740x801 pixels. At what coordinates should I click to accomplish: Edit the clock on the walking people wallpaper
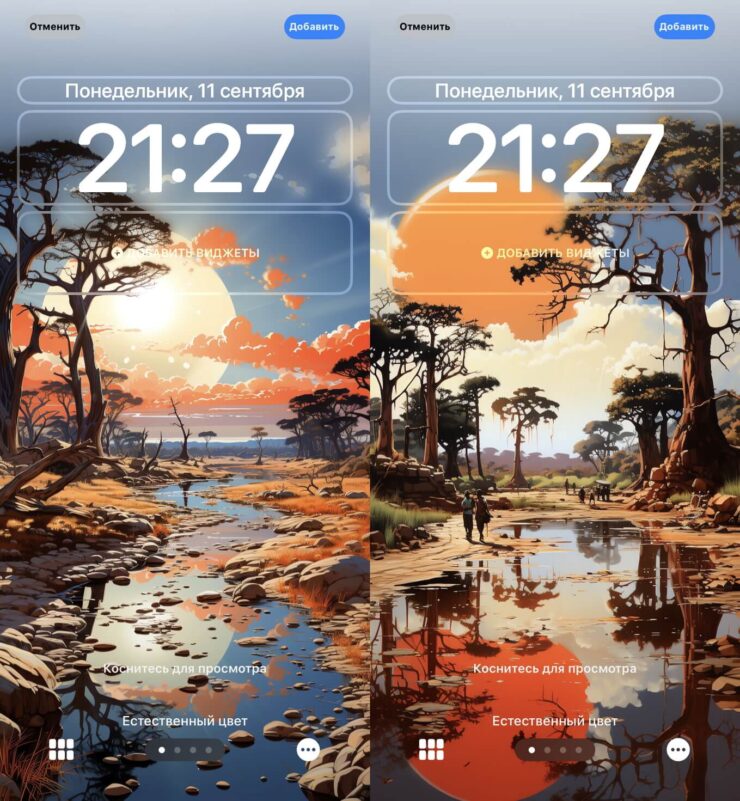coord(555,158)
